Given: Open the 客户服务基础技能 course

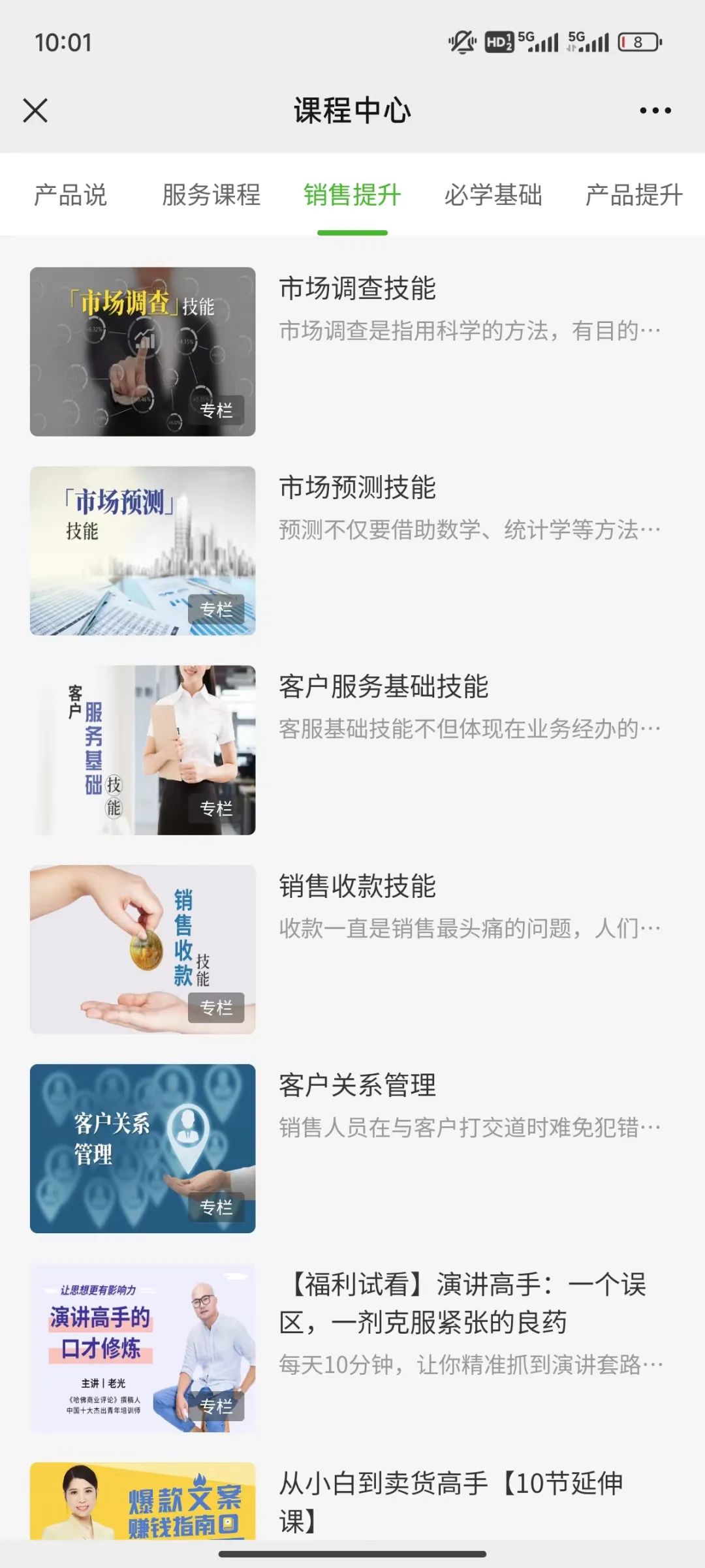Looking at the screenshot, I should [x=383, y=687].
